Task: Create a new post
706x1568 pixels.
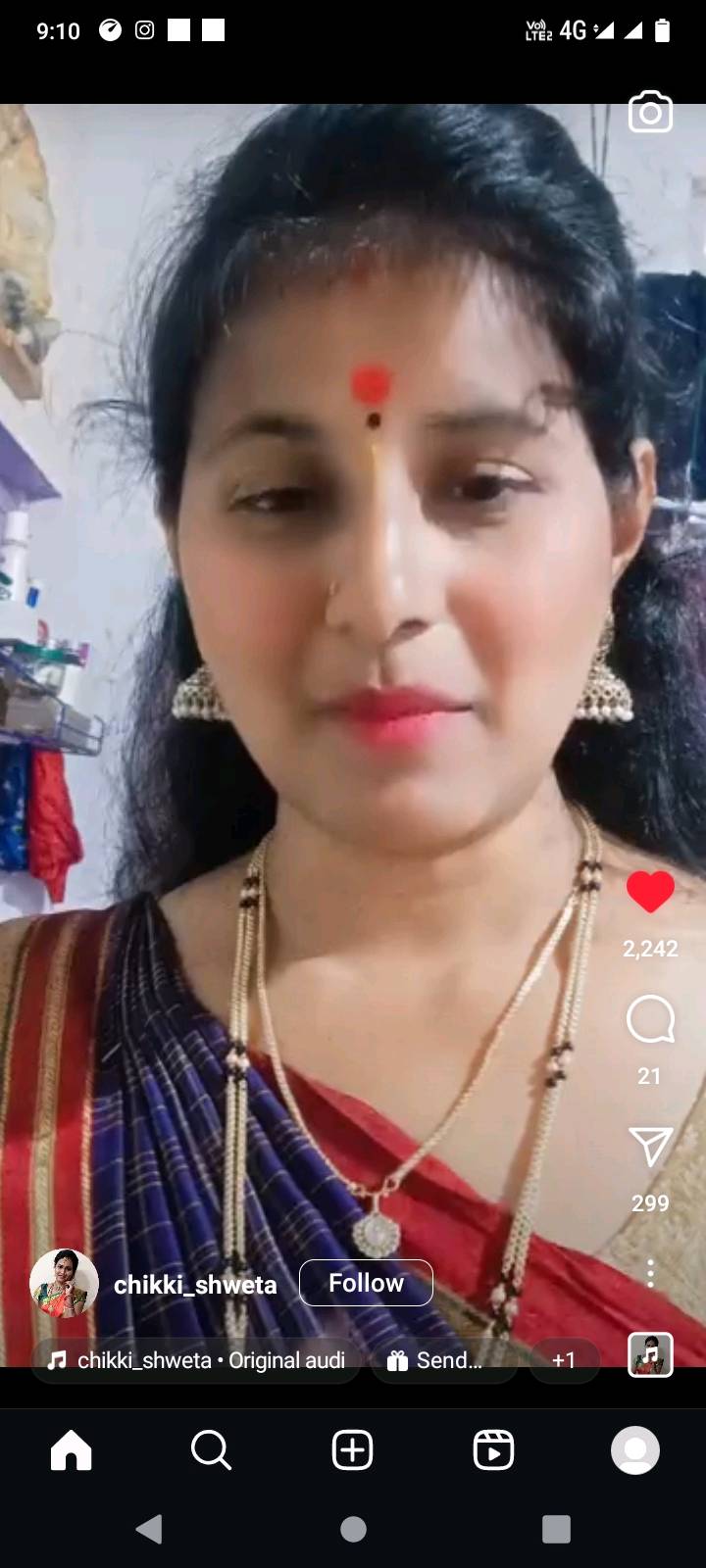Action: coord(352,1449)
